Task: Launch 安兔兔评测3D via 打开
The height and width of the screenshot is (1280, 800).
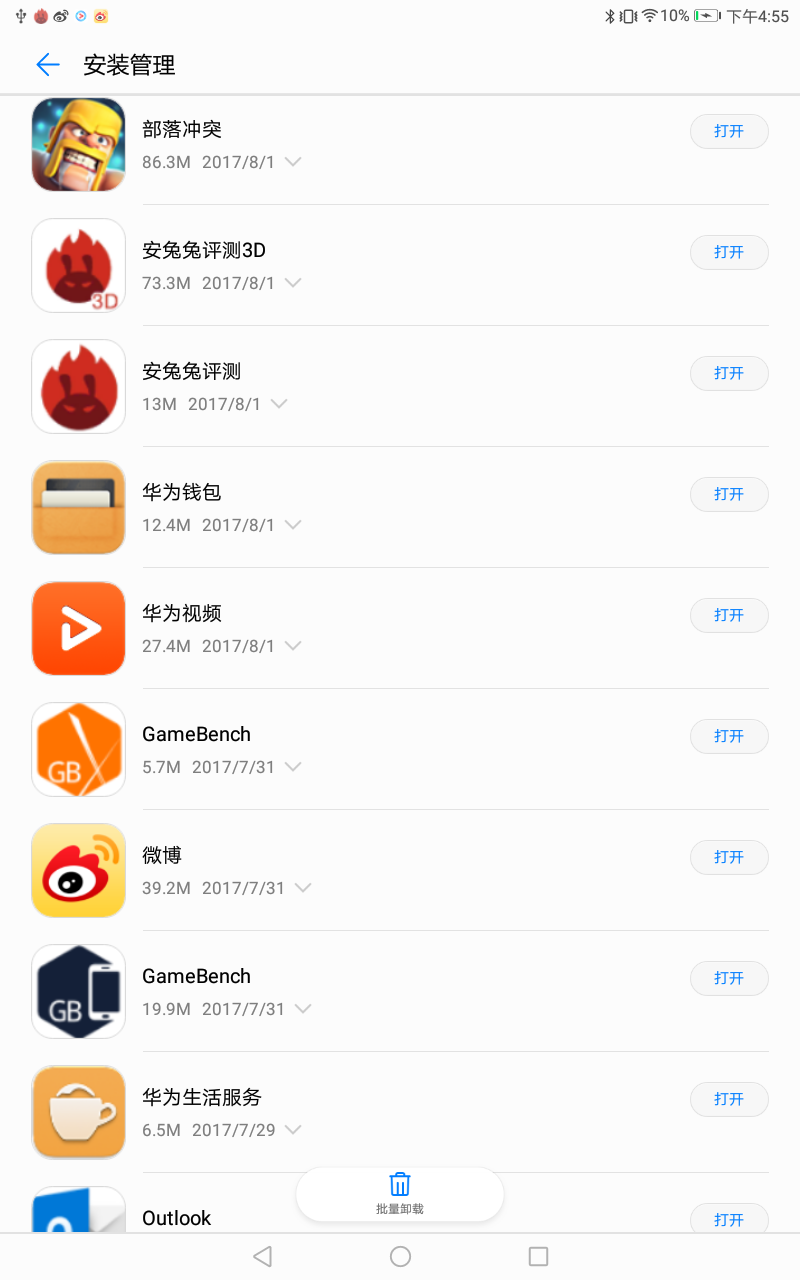Action: point(729,252)
